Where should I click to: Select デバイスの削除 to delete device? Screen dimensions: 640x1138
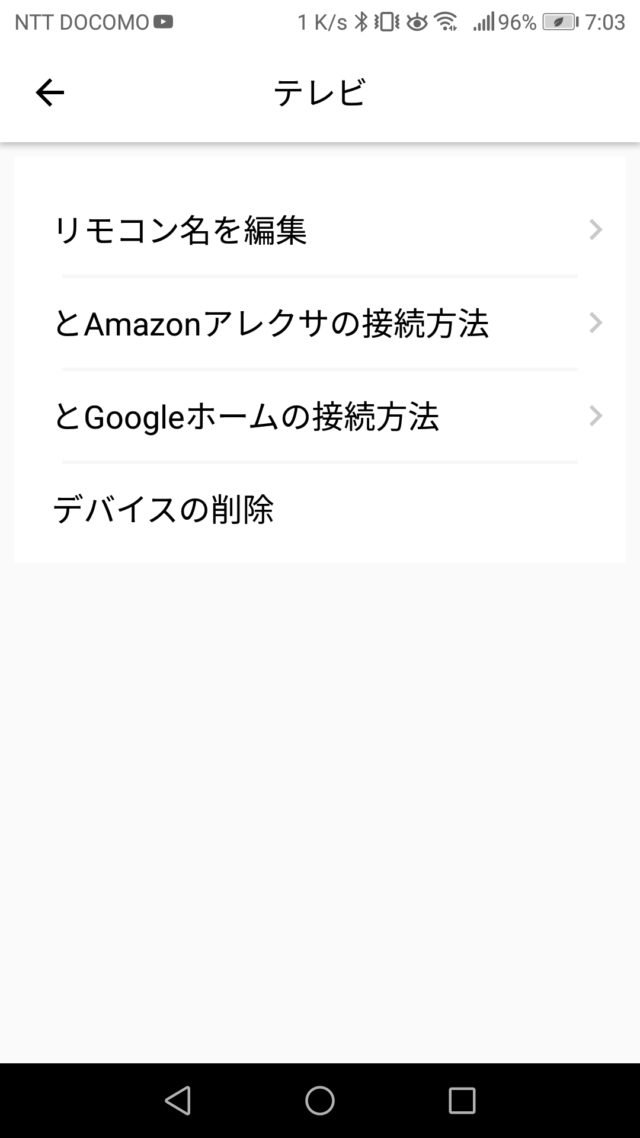(x=319, y=510)
